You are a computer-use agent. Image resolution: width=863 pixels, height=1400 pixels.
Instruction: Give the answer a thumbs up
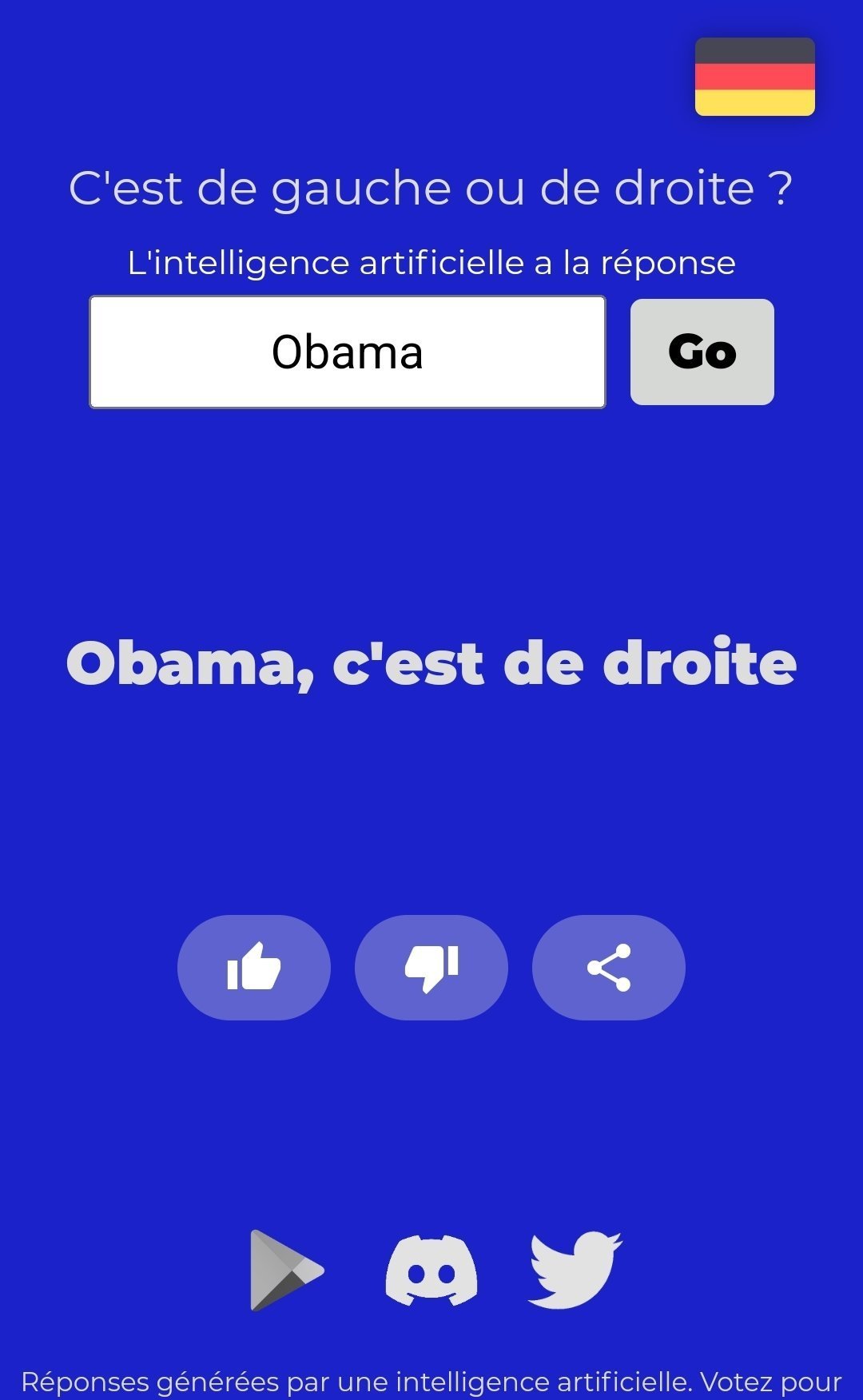(254, 967)
